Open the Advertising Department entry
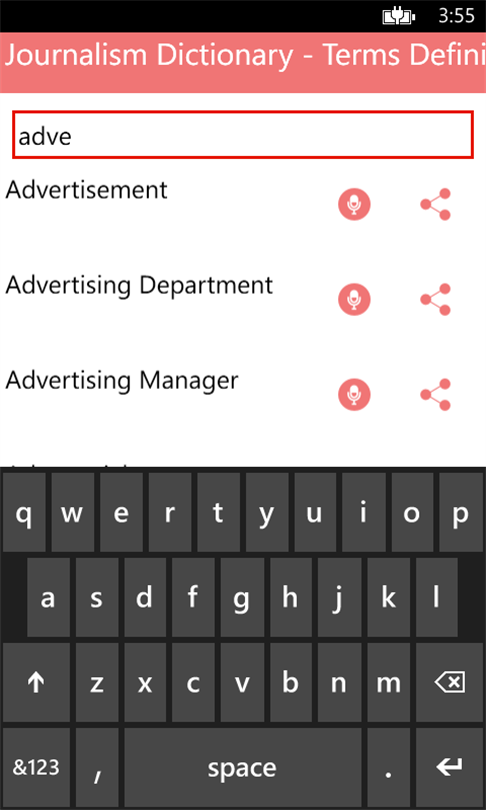This screenshot has width=486, height=810. pos(139,286)
